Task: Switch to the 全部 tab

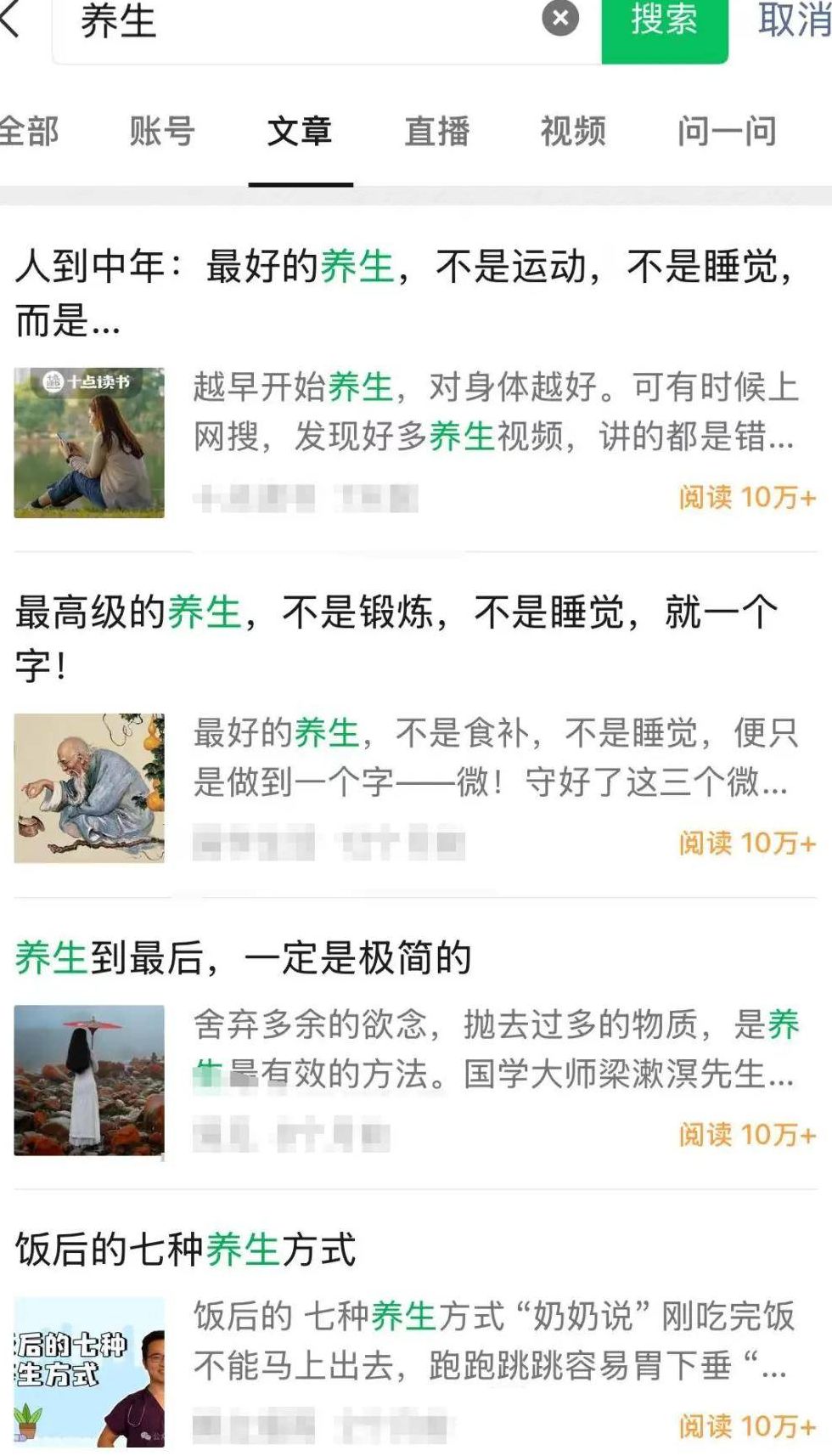Action: pos(29,132)
